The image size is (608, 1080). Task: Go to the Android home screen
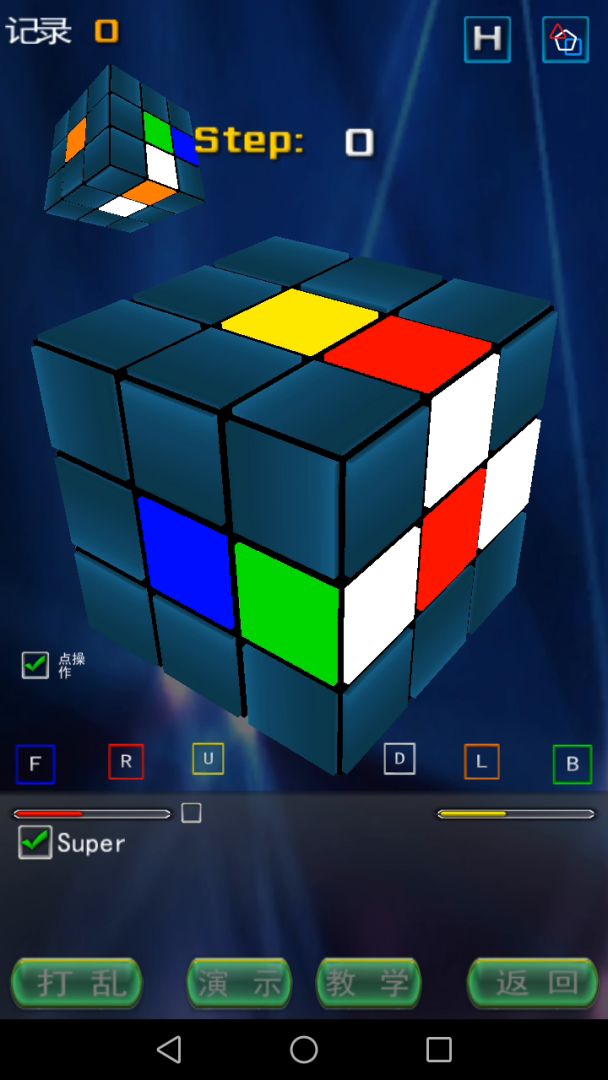pos(304,1049)
